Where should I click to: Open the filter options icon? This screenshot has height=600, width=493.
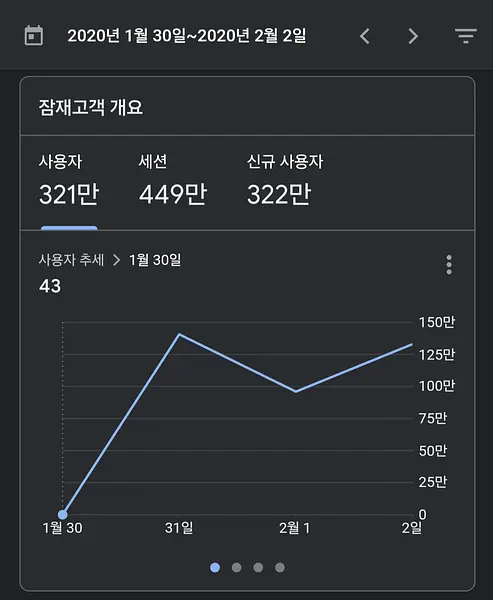465,36
